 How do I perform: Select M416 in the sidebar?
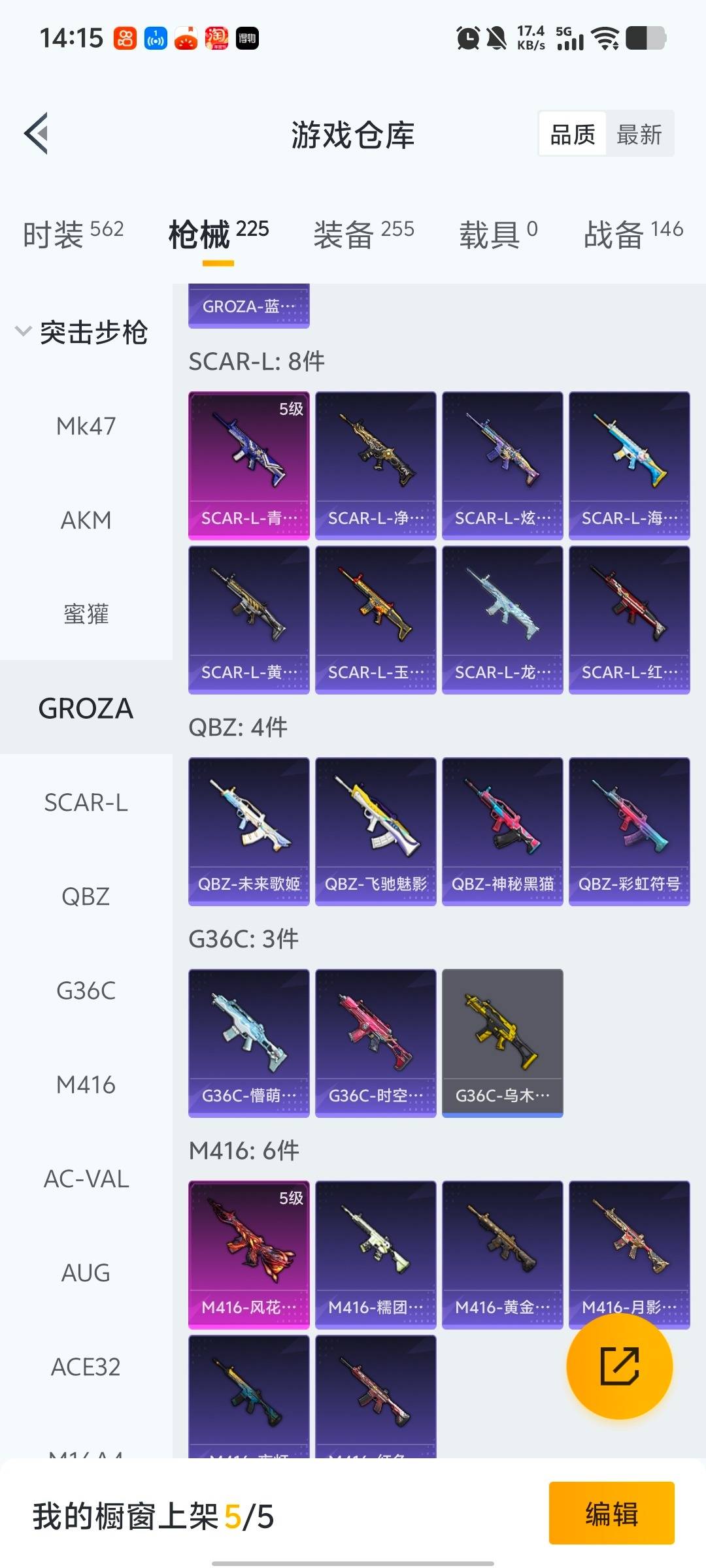(86, 1085)
